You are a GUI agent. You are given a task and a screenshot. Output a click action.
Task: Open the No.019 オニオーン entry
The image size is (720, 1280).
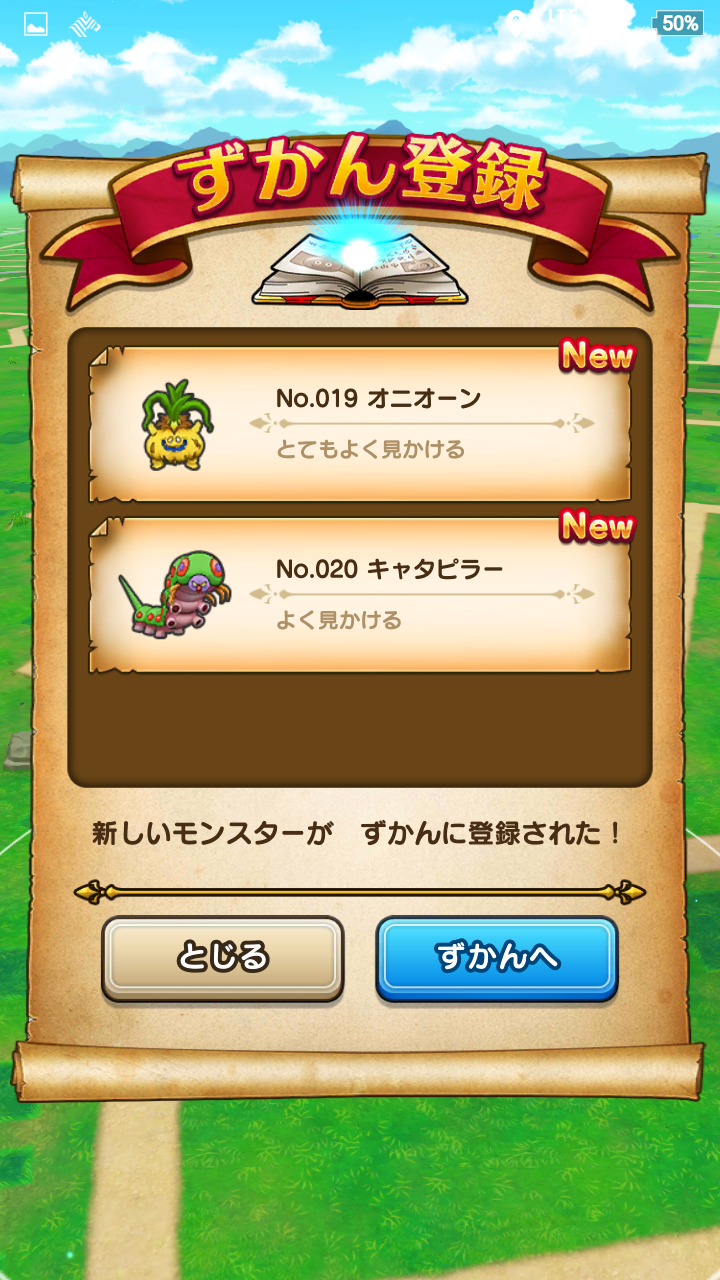360,424
